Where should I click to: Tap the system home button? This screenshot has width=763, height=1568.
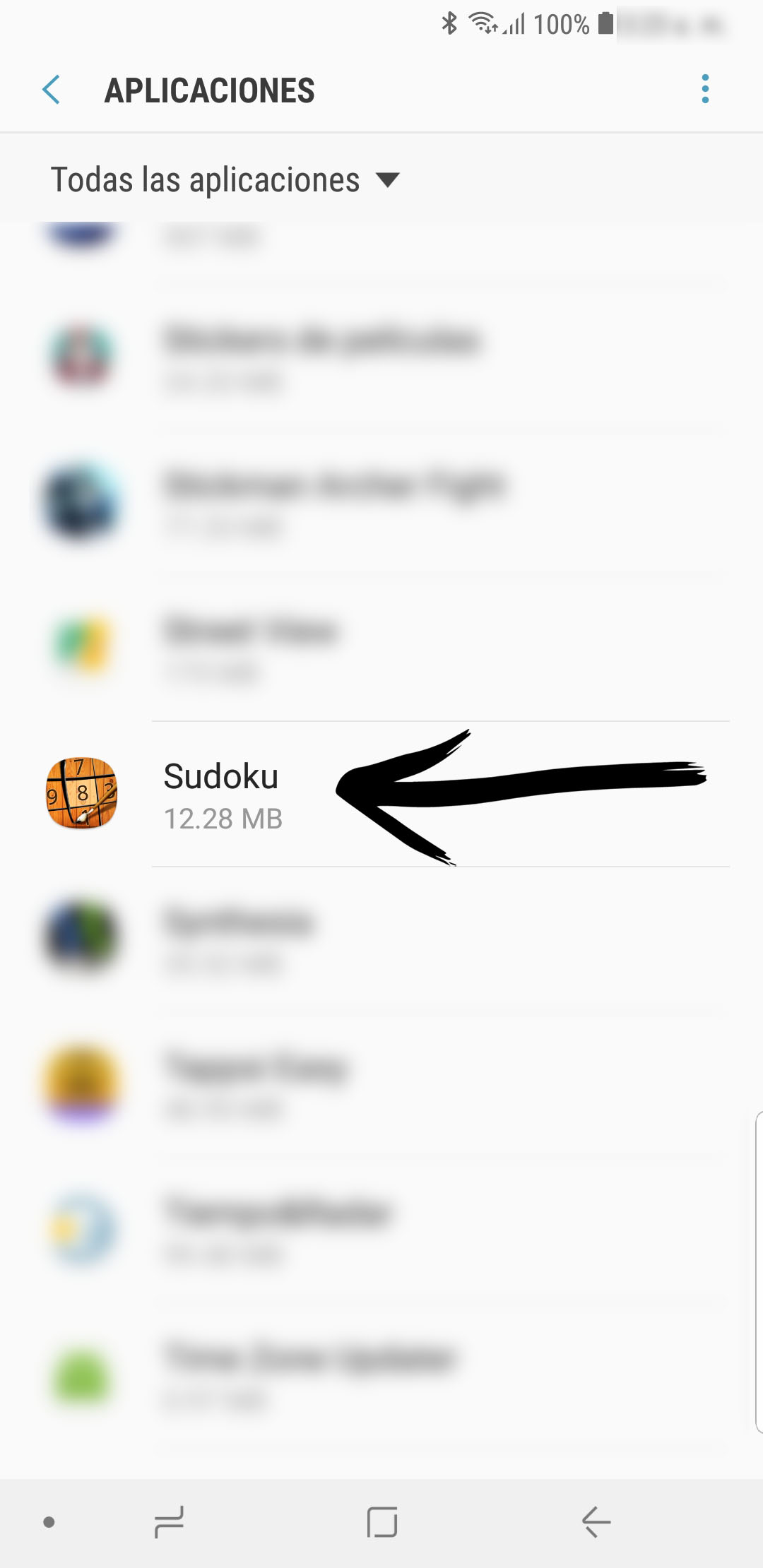[382, 1521]
